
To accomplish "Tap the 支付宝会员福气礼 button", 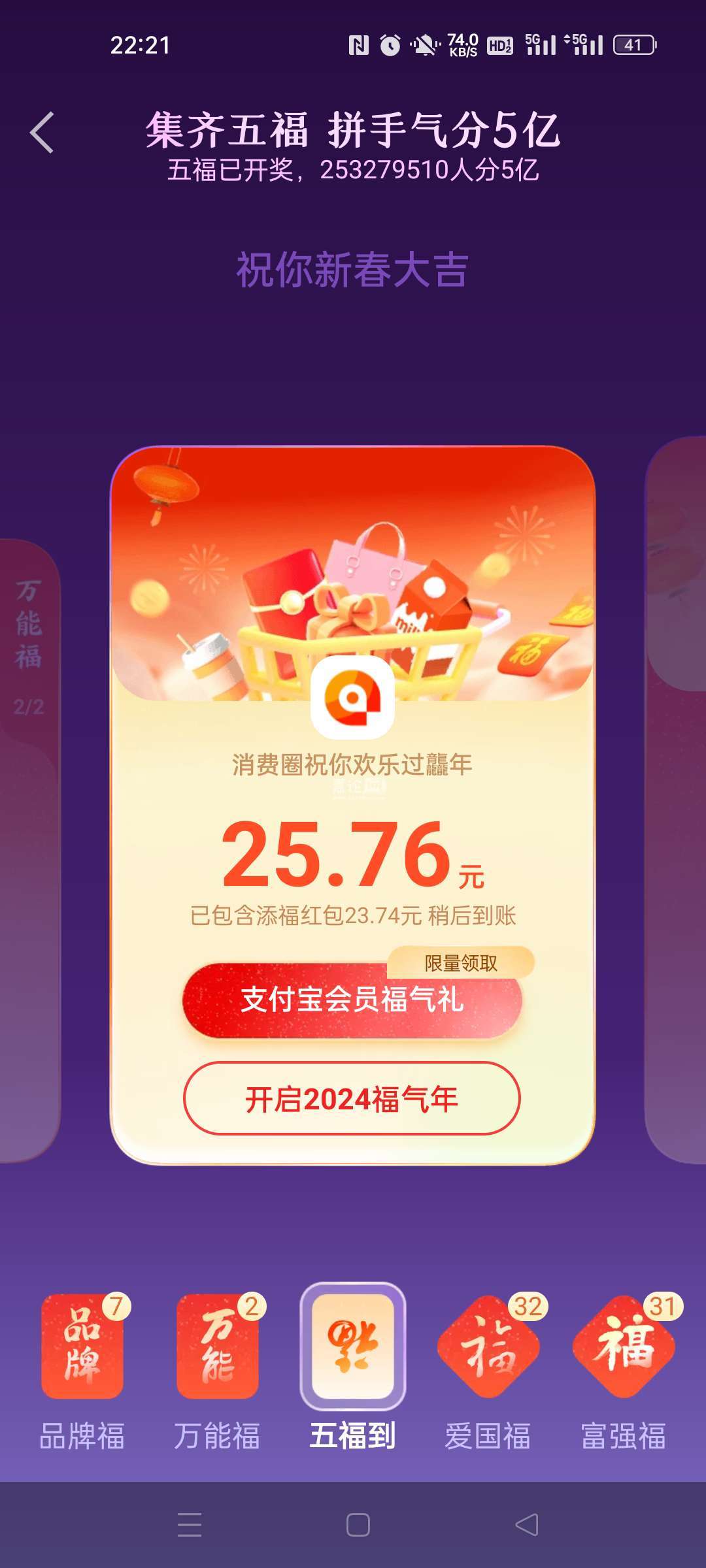I will point(352,1000).
